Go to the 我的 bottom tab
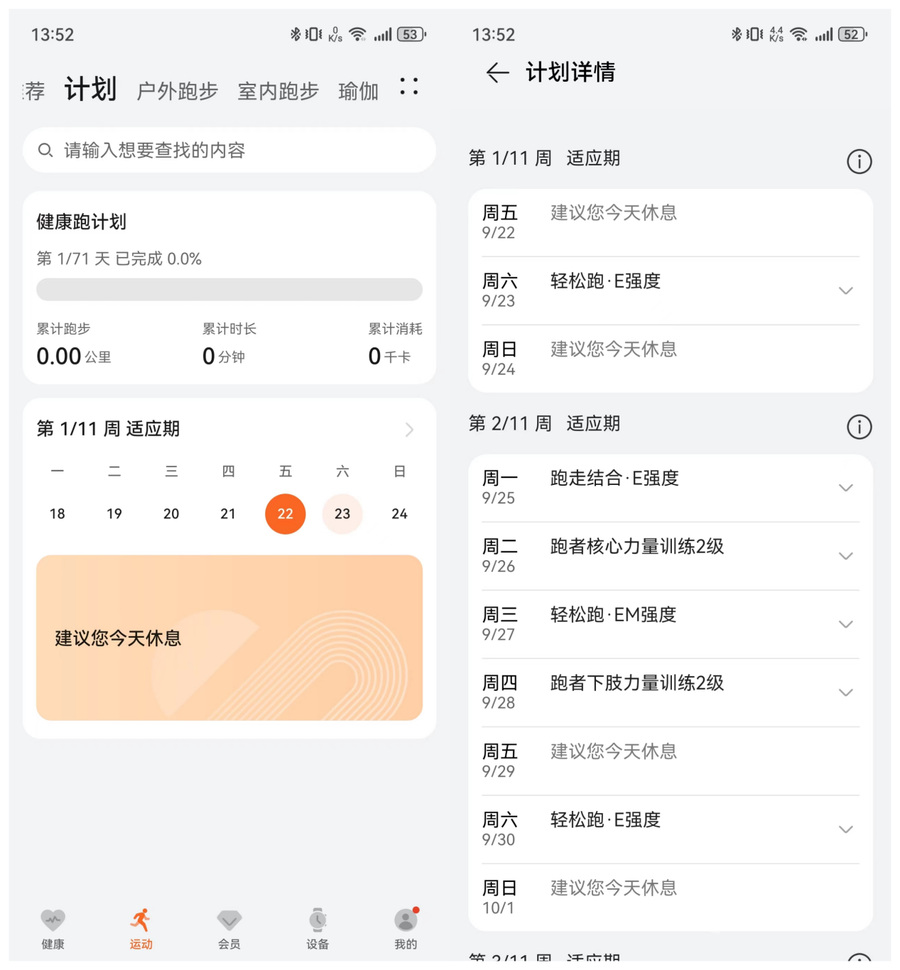The image size is (900, 970). click(x=406, y=929)
